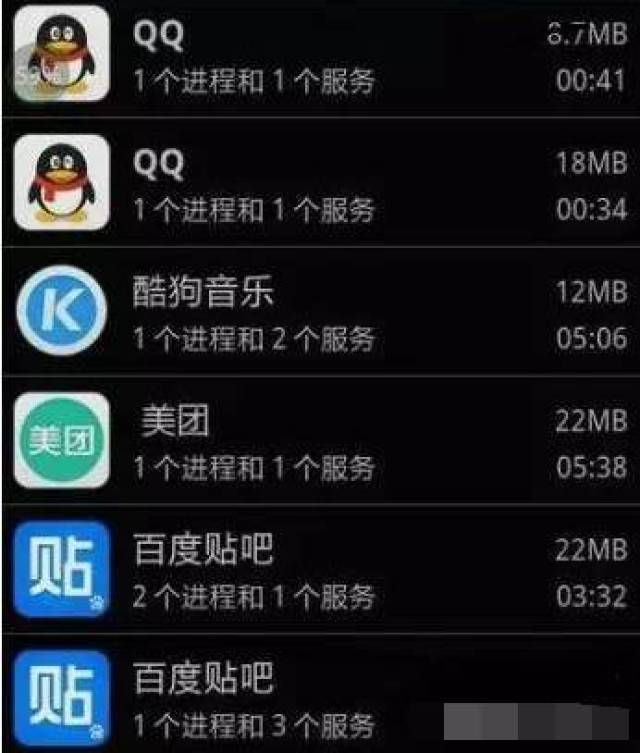Open the QQ entry running 00:41
This screenshot has height=753, width=640.
click(x=320, y=58)
